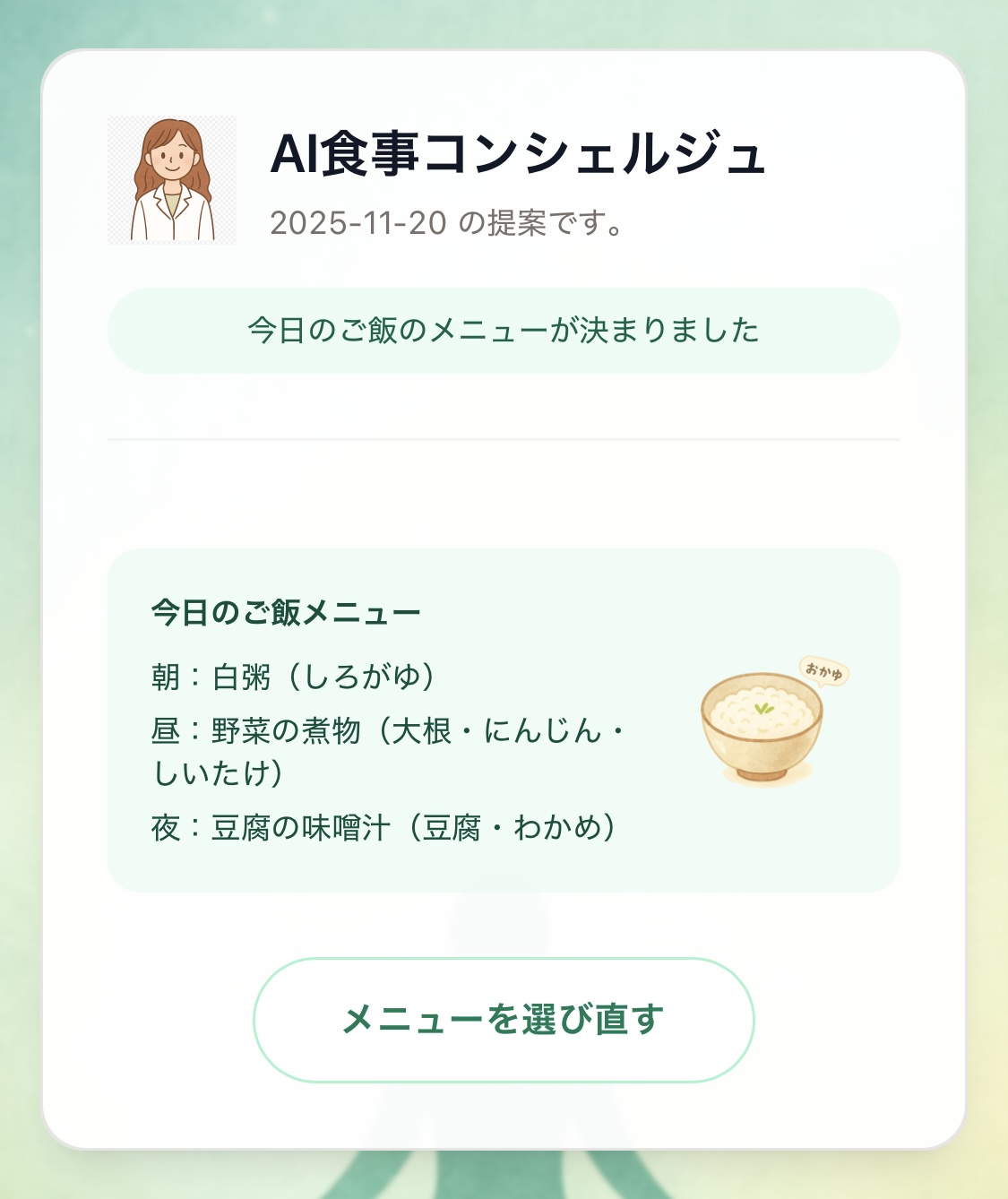Open the 今日のご飯のメニューが決まりました banner
The width and height of the screenshot is (1008, 1199).
pyautogui.click(x=504, y=331)
